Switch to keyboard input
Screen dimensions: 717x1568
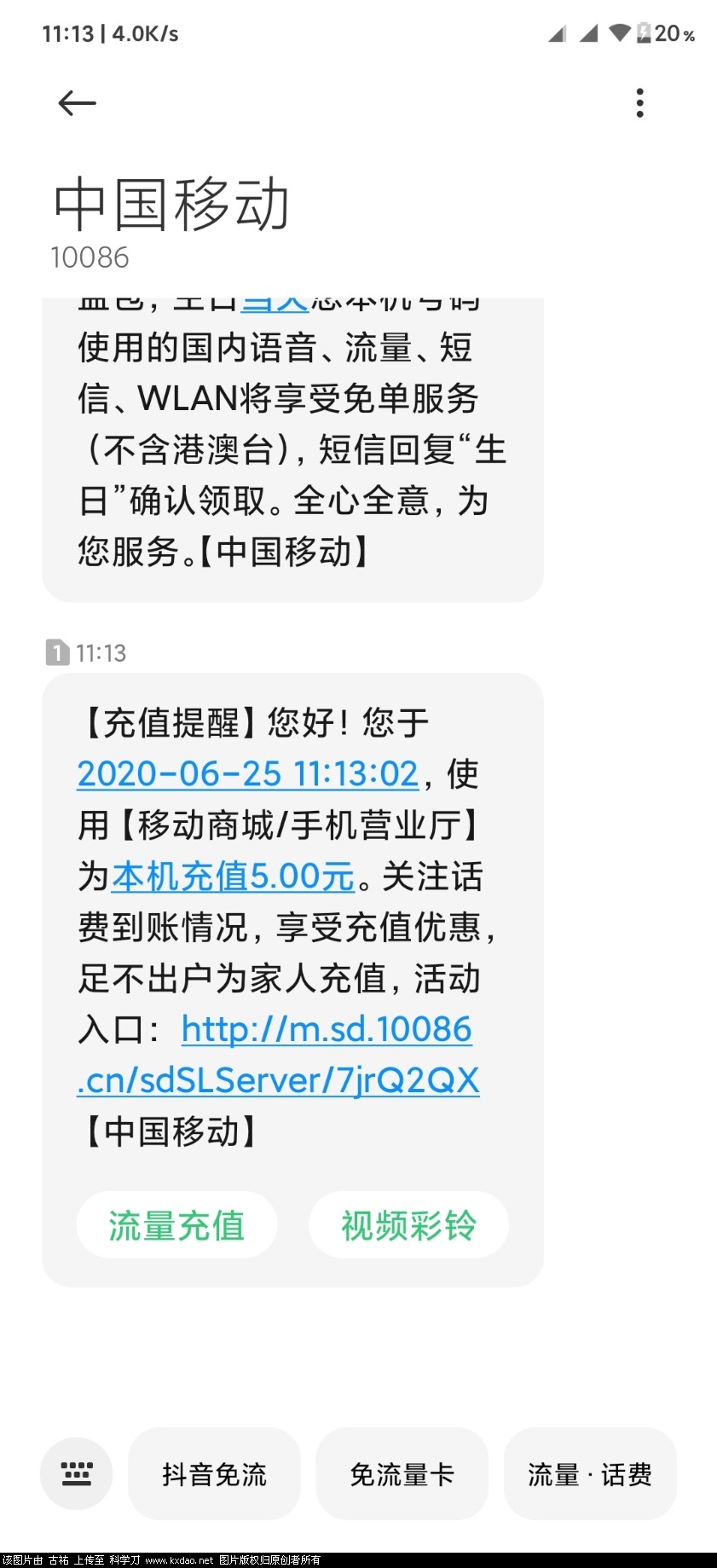(x=77, y=1473)
